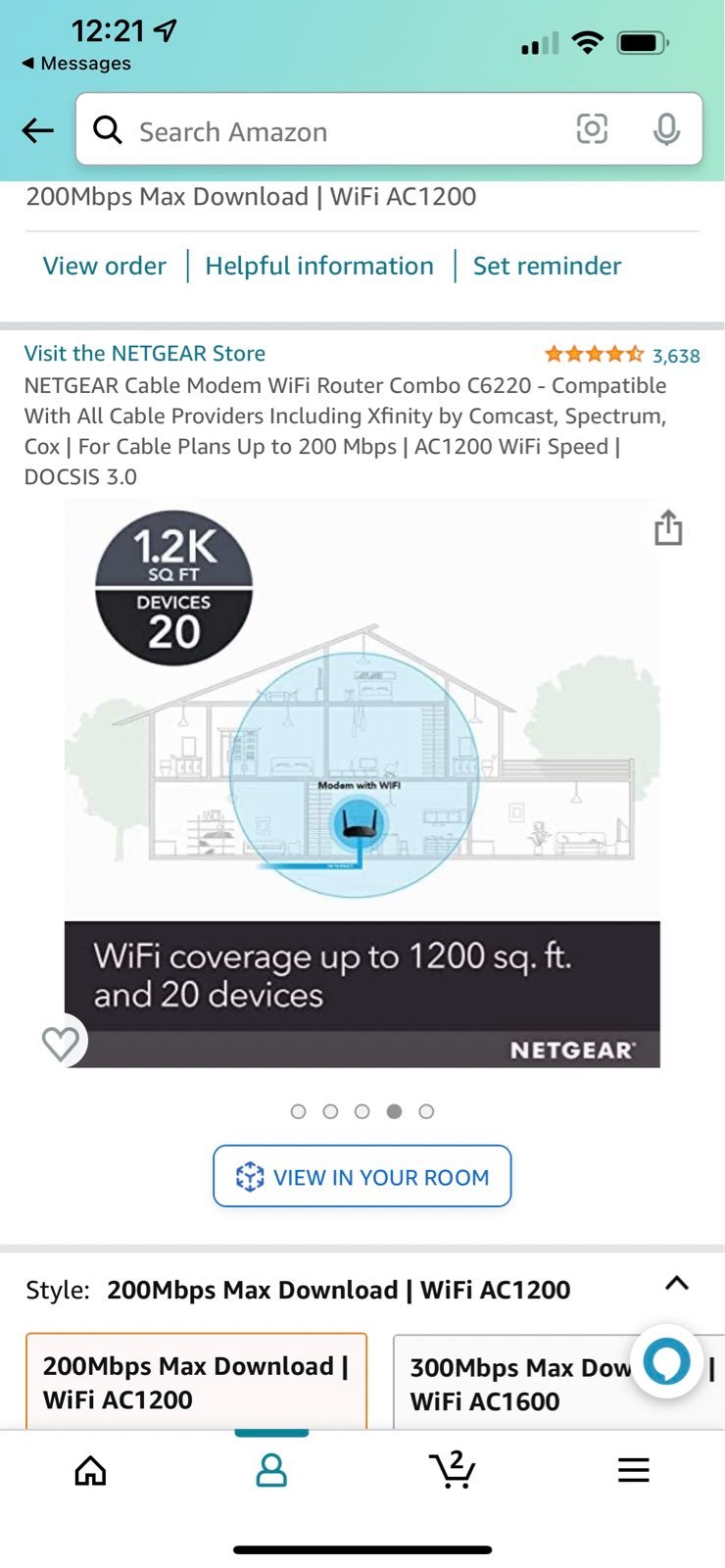Visit the NETGEAR Store link

coord(145,353)
